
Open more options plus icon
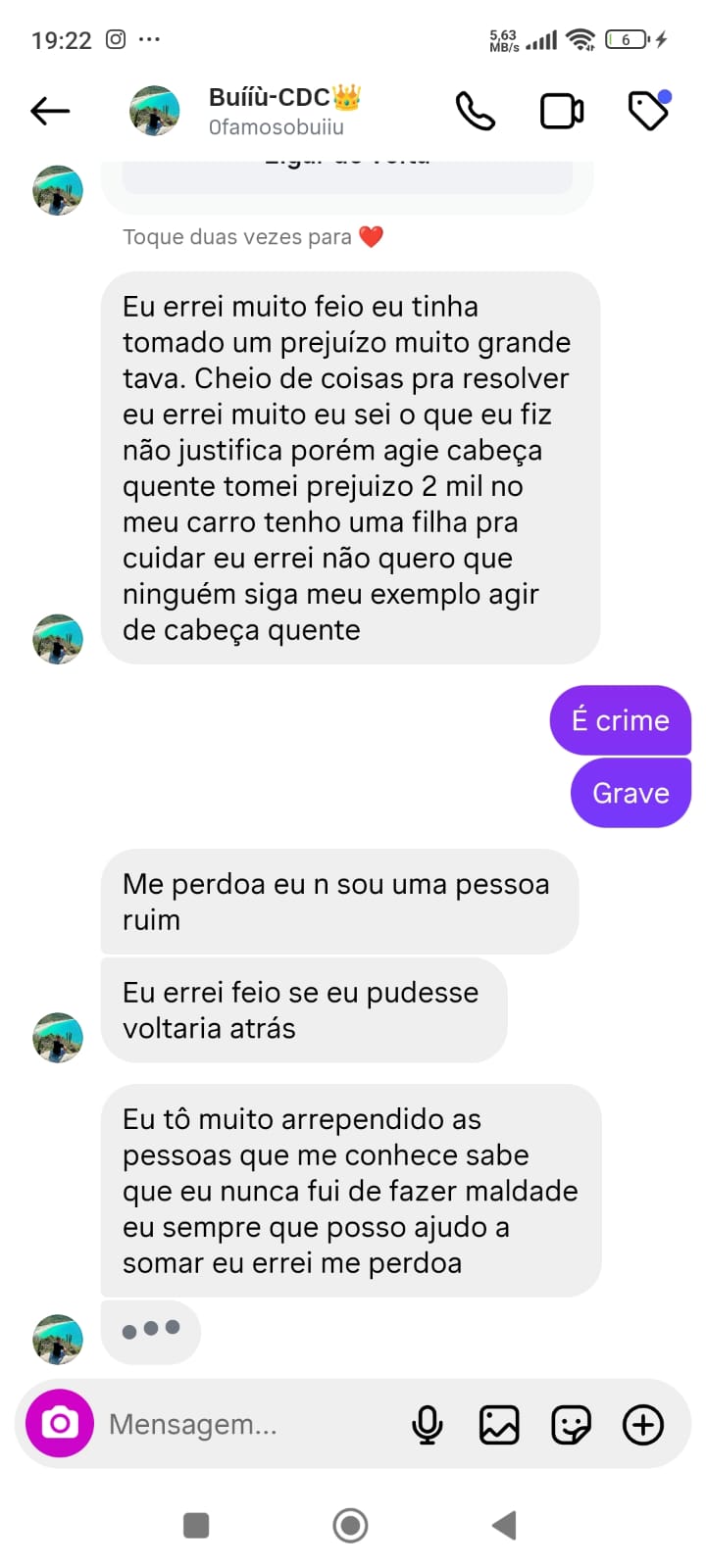[643, 1424]
